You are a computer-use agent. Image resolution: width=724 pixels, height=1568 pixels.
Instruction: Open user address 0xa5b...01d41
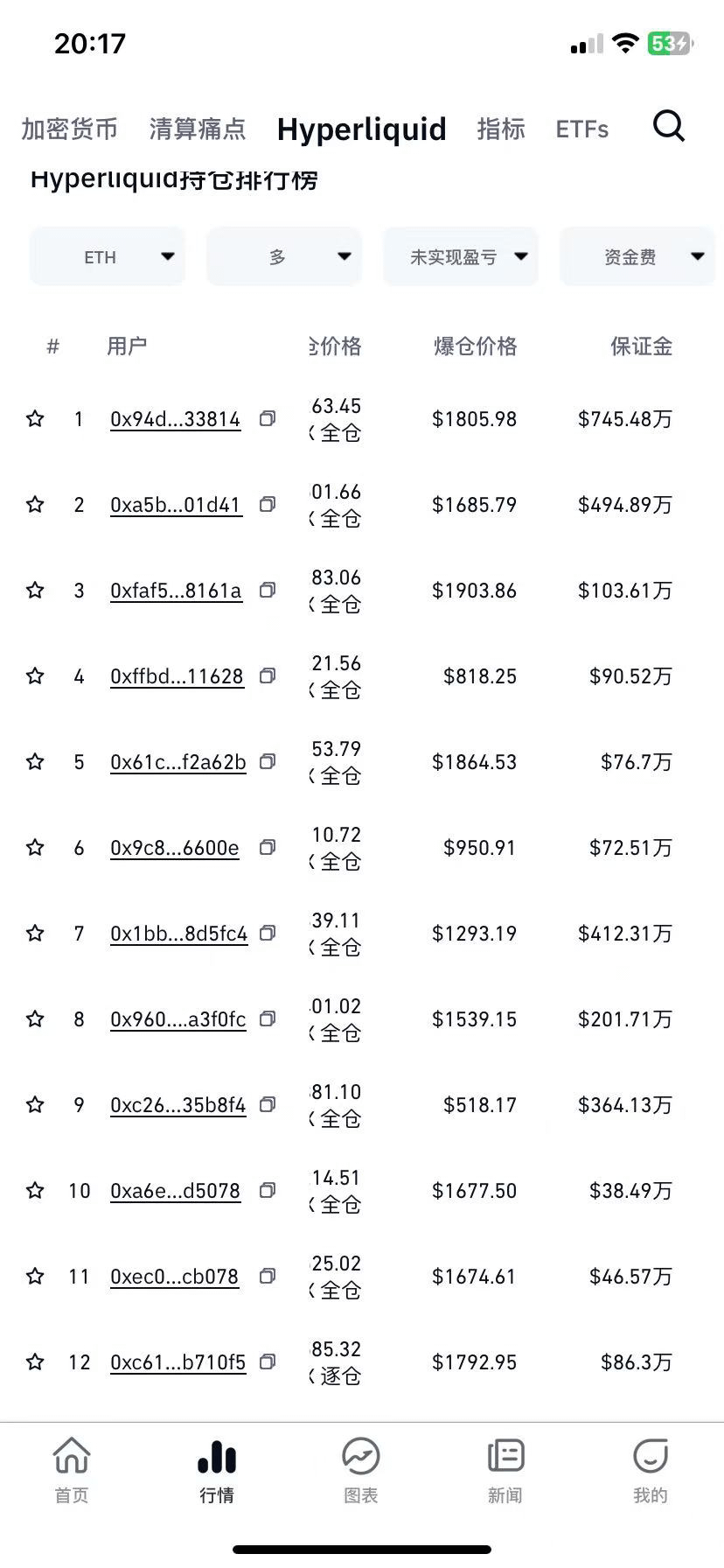tap(176, 505)
